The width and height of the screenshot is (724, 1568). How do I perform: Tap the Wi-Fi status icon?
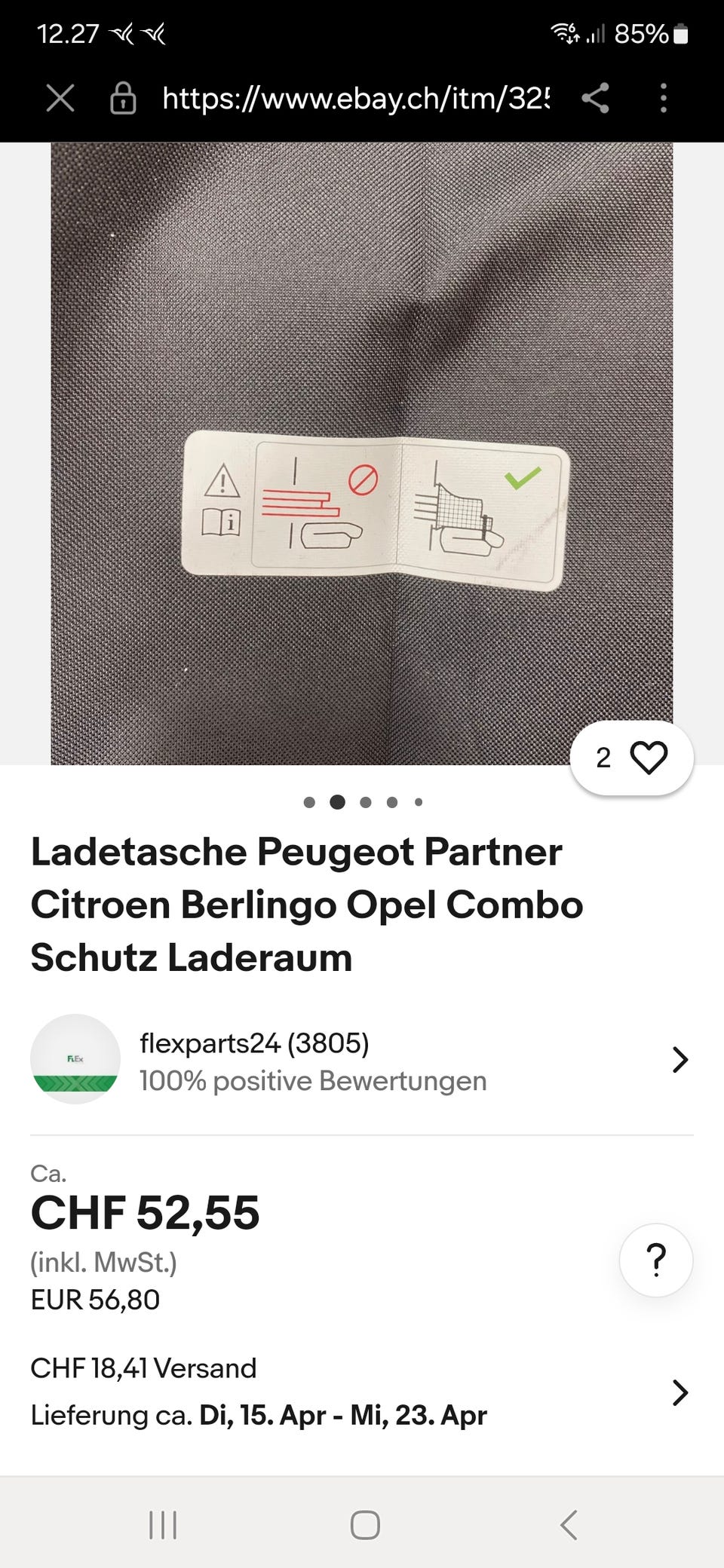(562, 33)
